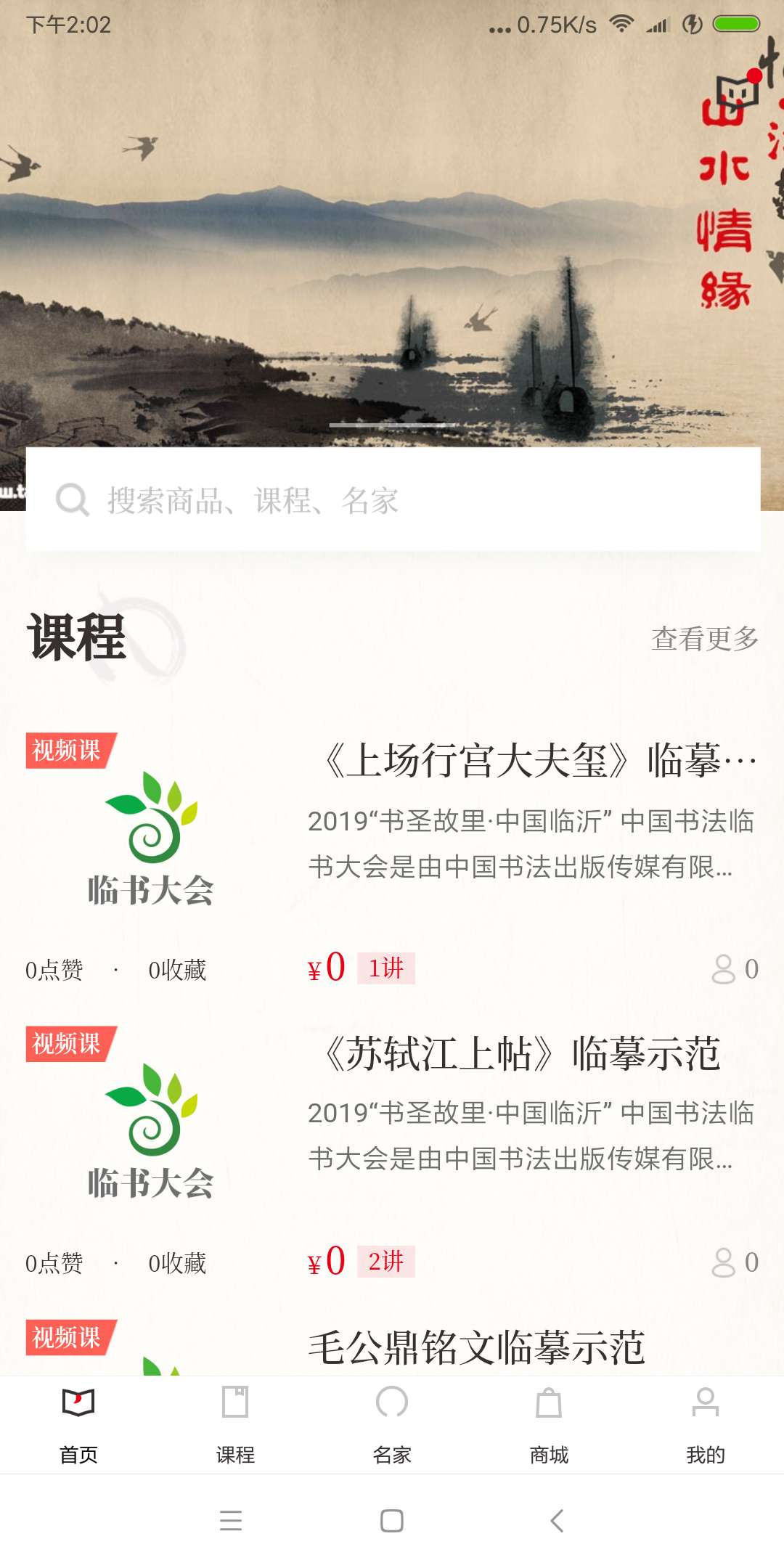The image size is (784, 1568).
Task: Tap the system back button
Action: (x=557, y=1520)
